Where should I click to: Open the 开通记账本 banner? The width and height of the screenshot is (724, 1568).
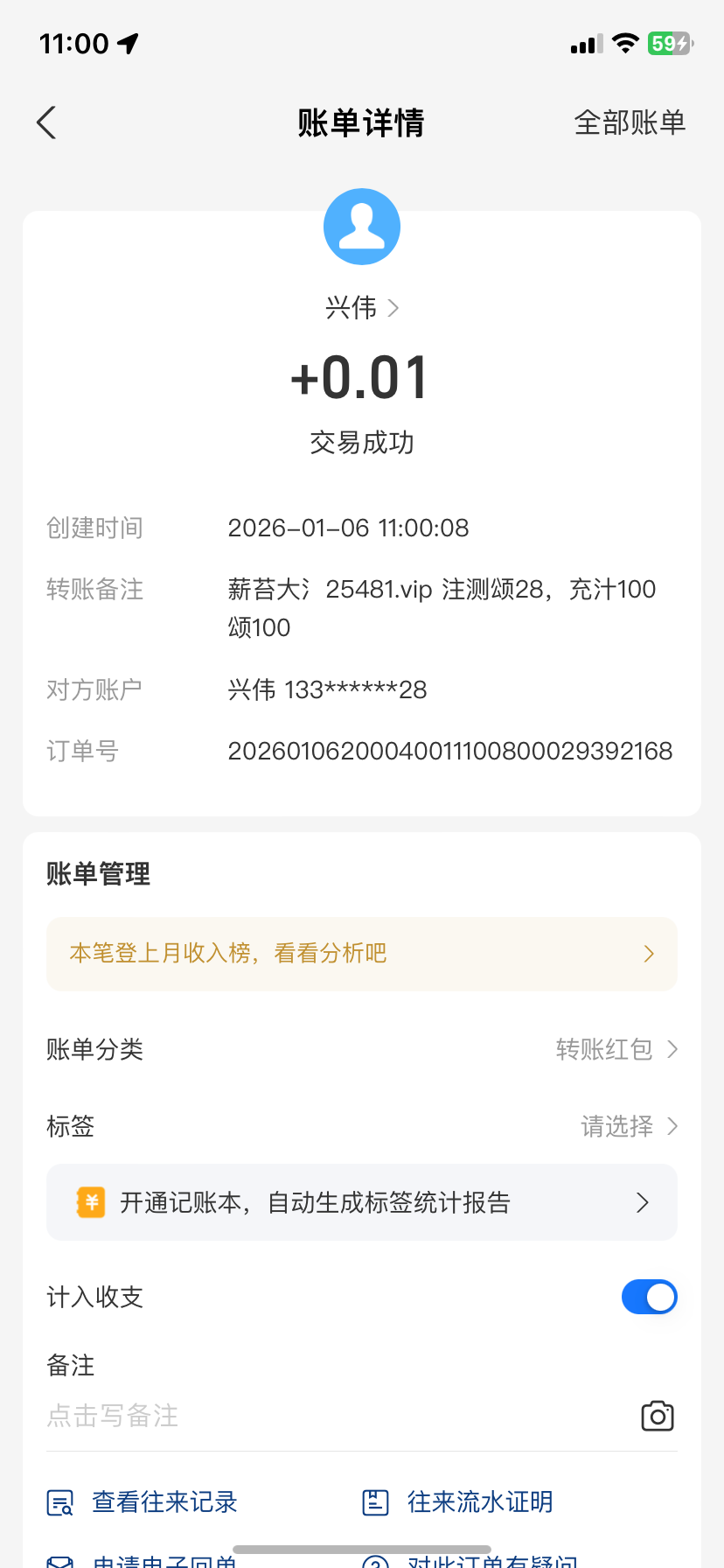coord(361,1202)
